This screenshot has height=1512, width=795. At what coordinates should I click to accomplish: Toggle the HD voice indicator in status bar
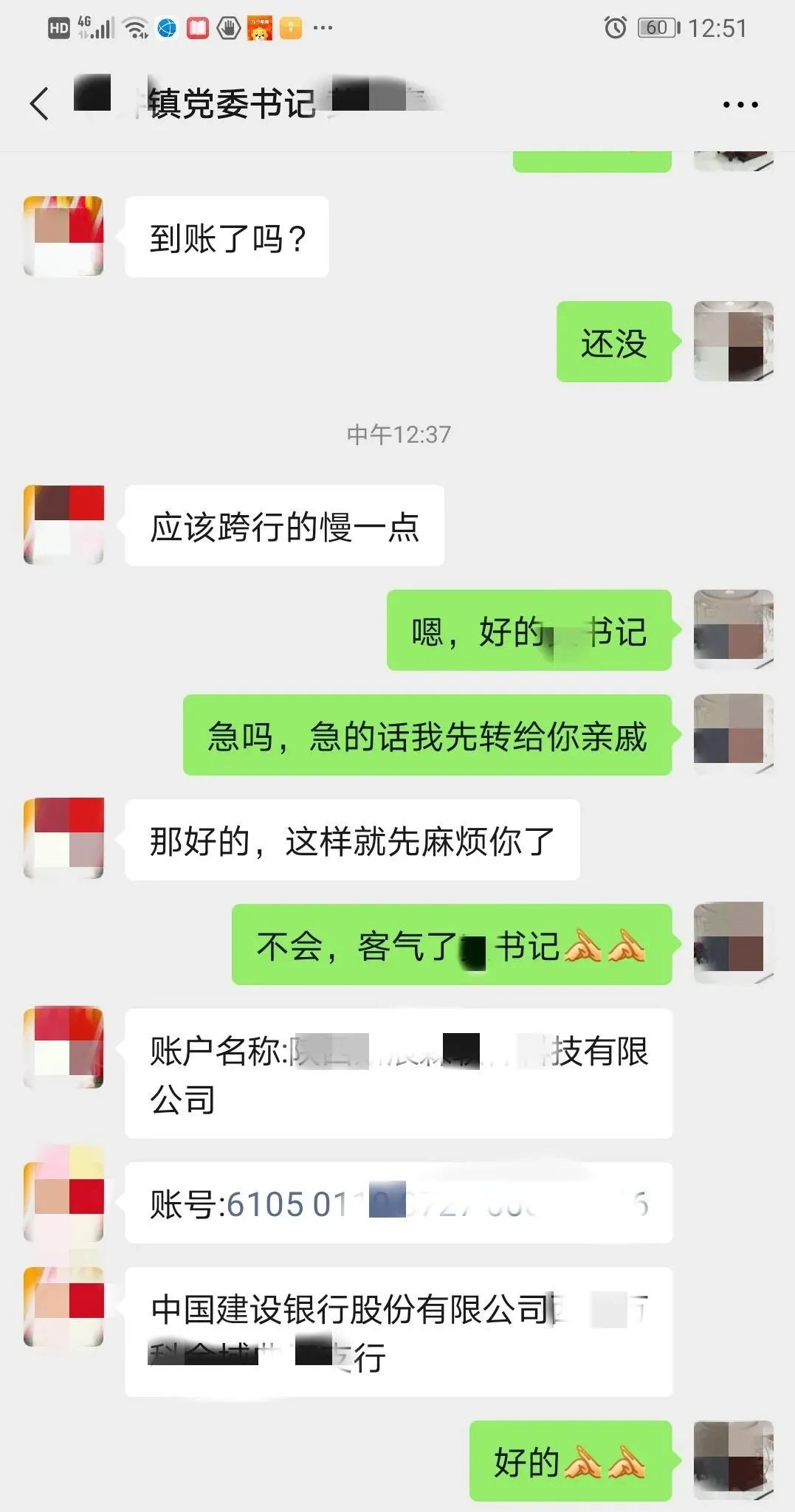click(59, 28)
